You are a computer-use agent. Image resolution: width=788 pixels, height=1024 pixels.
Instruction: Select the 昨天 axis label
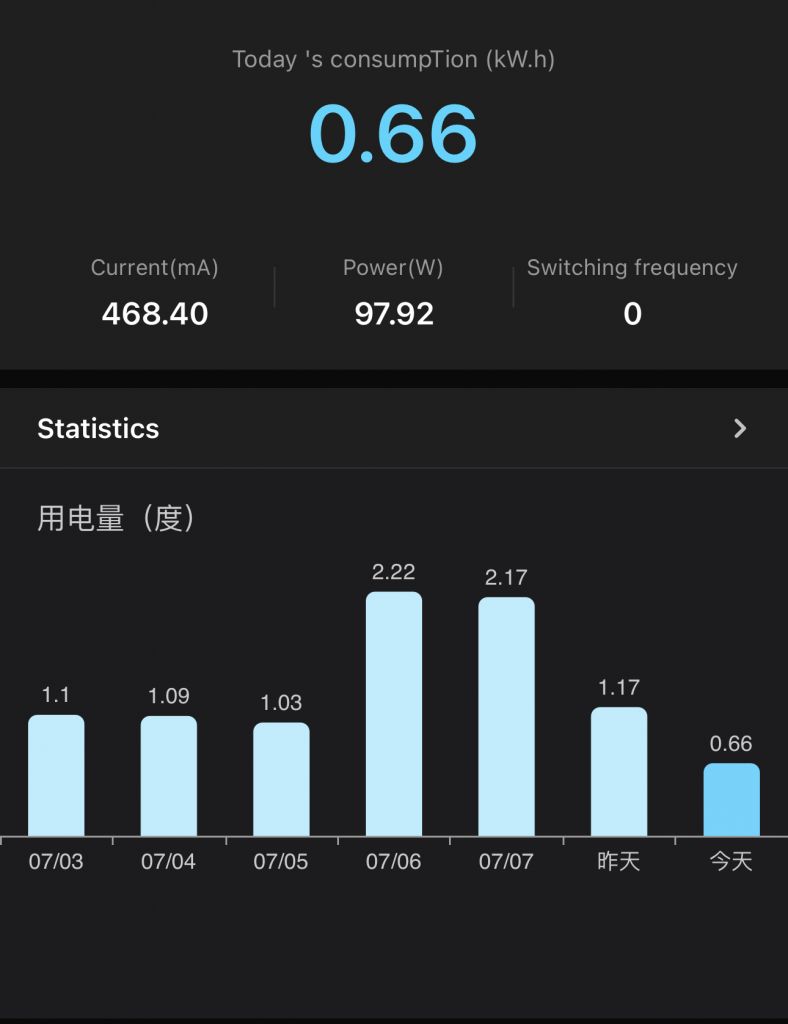click(620, 861)
